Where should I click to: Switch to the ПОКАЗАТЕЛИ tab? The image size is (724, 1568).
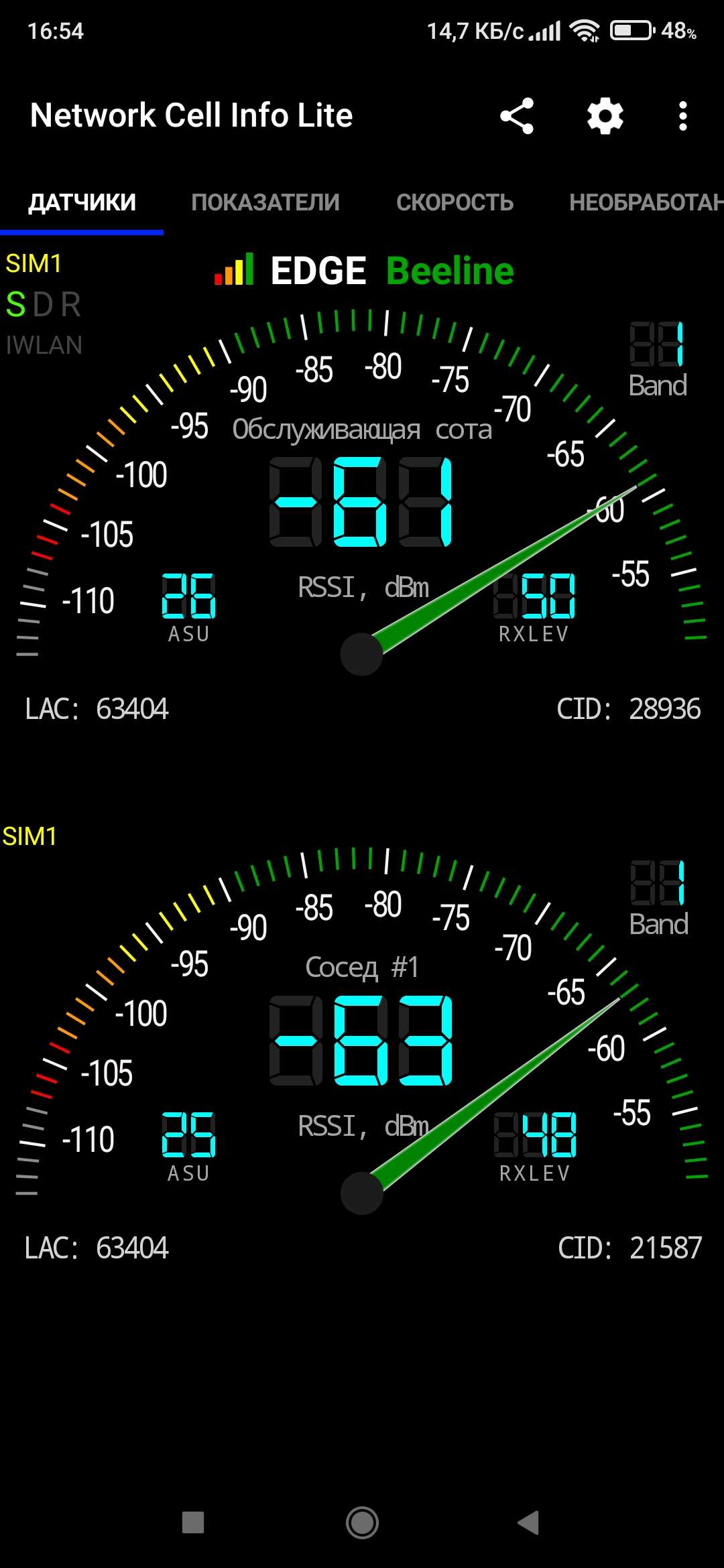(x=265, y=202)
